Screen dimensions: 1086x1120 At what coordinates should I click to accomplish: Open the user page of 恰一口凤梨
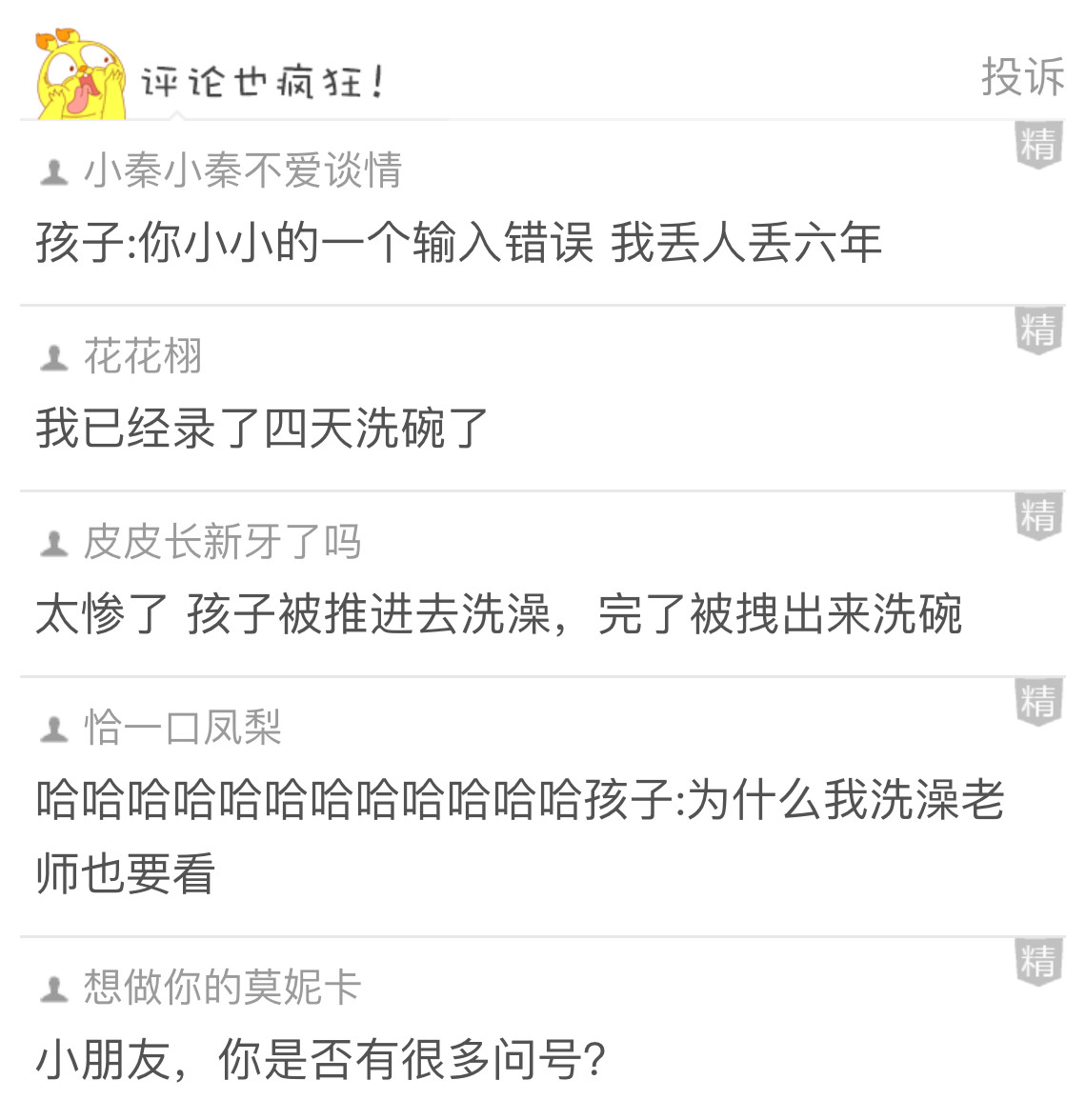click(x=182, y=729)
